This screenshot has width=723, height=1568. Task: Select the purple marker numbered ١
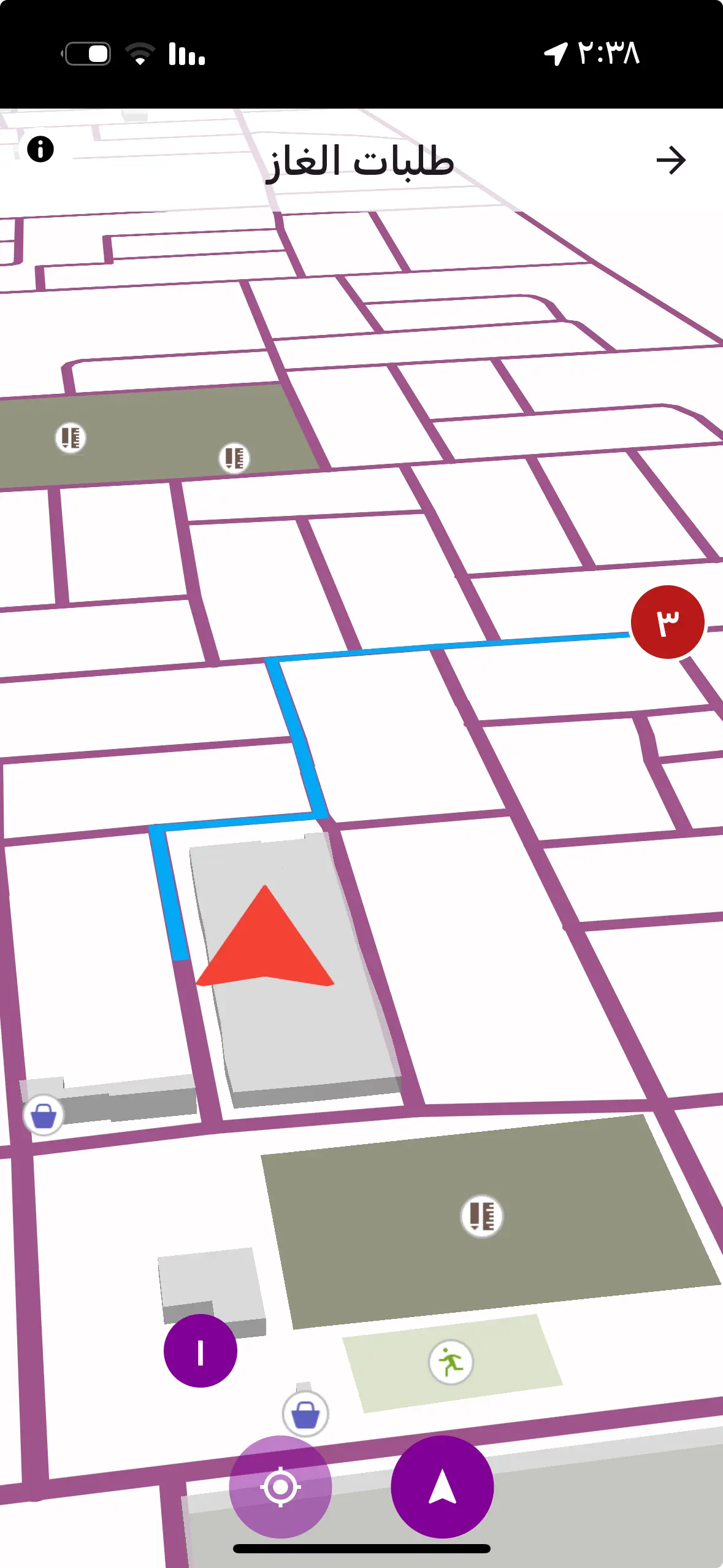pos(200,1351)
